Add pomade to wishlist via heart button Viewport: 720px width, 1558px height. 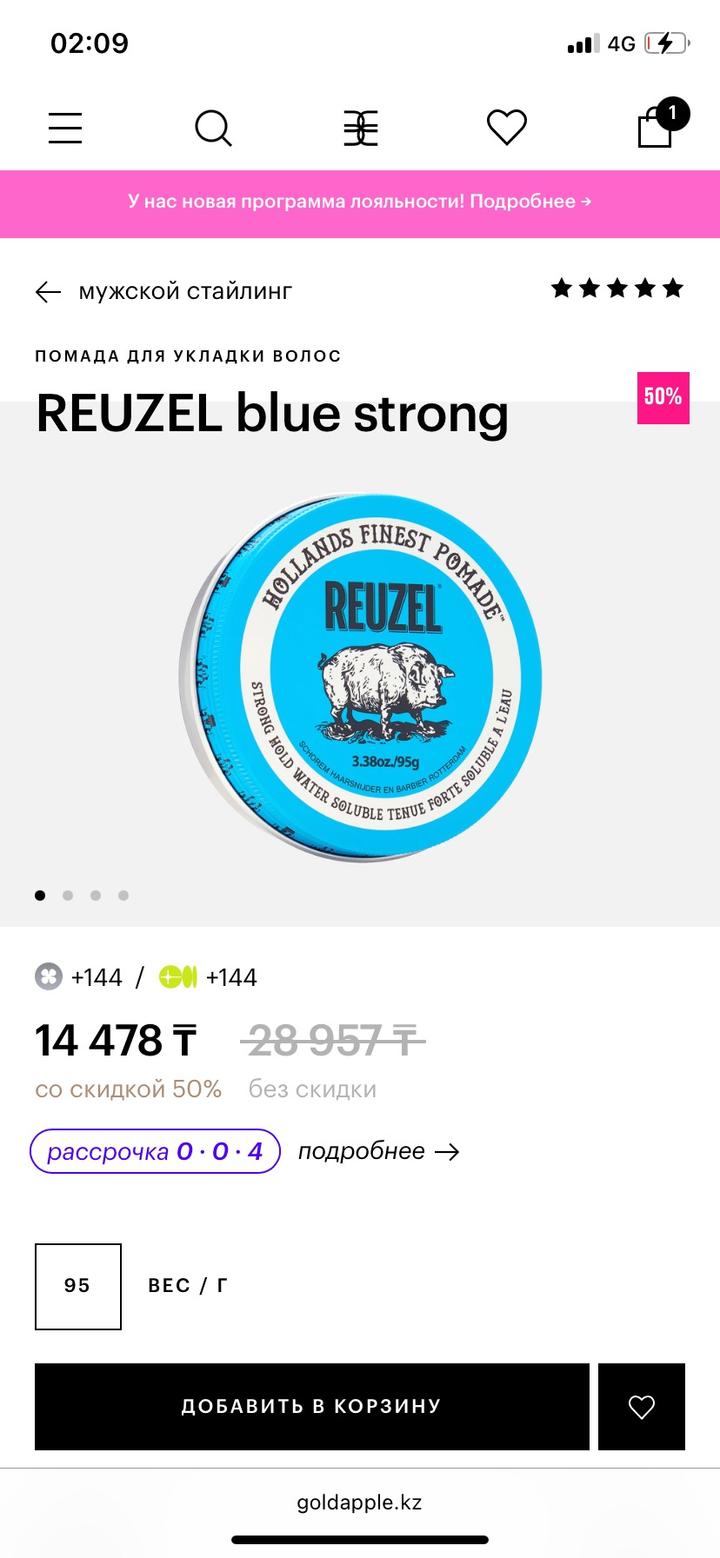coord(641,1406)
